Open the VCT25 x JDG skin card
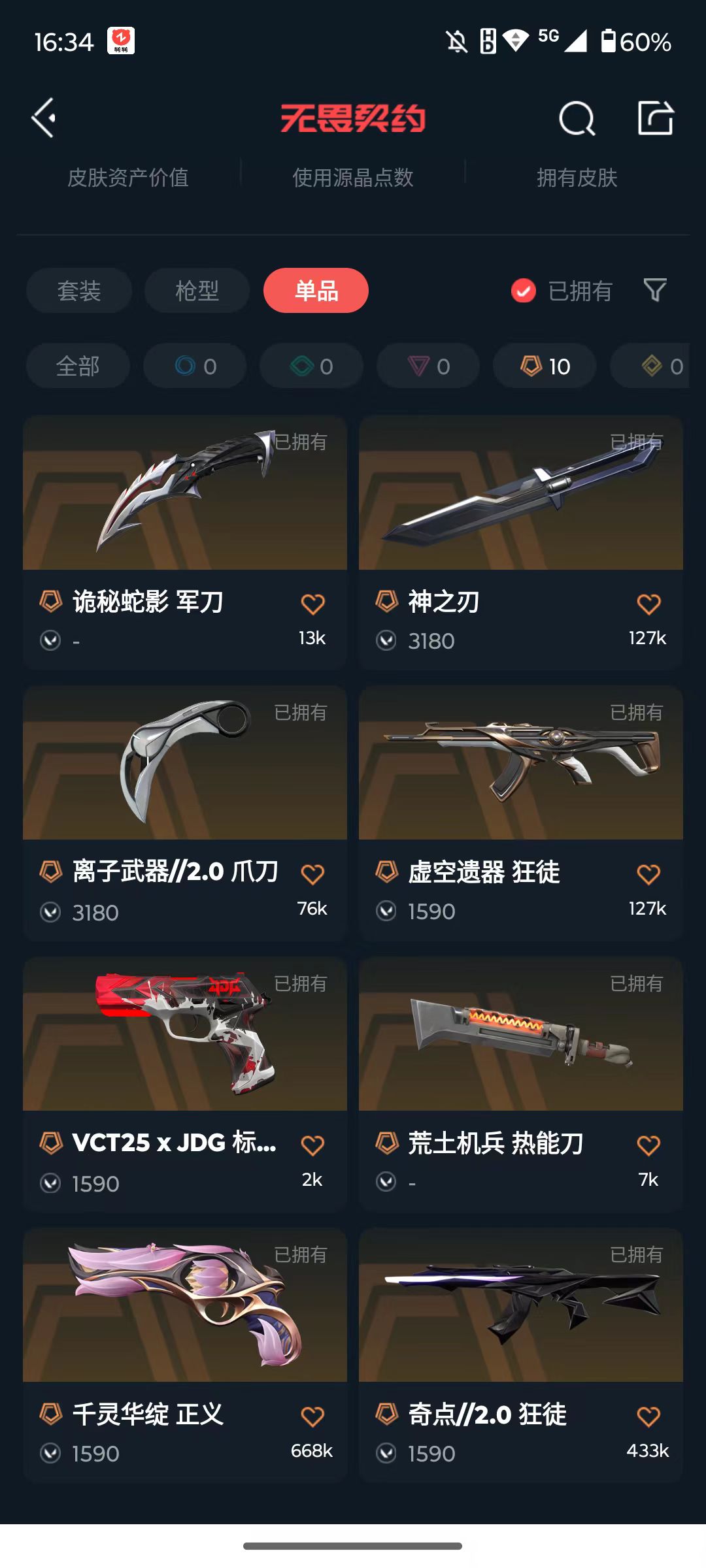 pos(185,1085)
